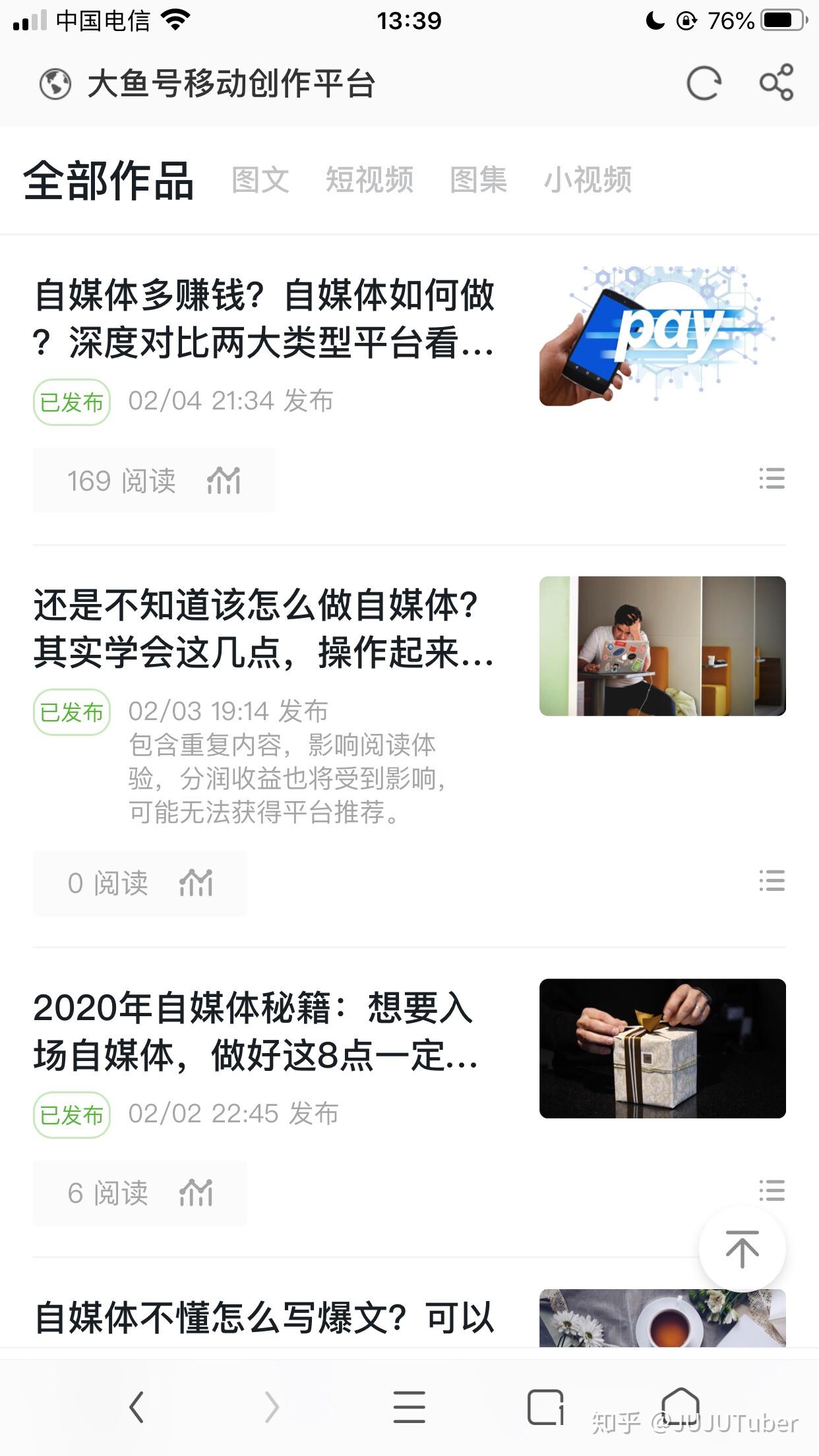This screenshot has height=1456, width=819.
Task: Select the 图集 tab
Action: pyautogui.click(x=478, y=180)
